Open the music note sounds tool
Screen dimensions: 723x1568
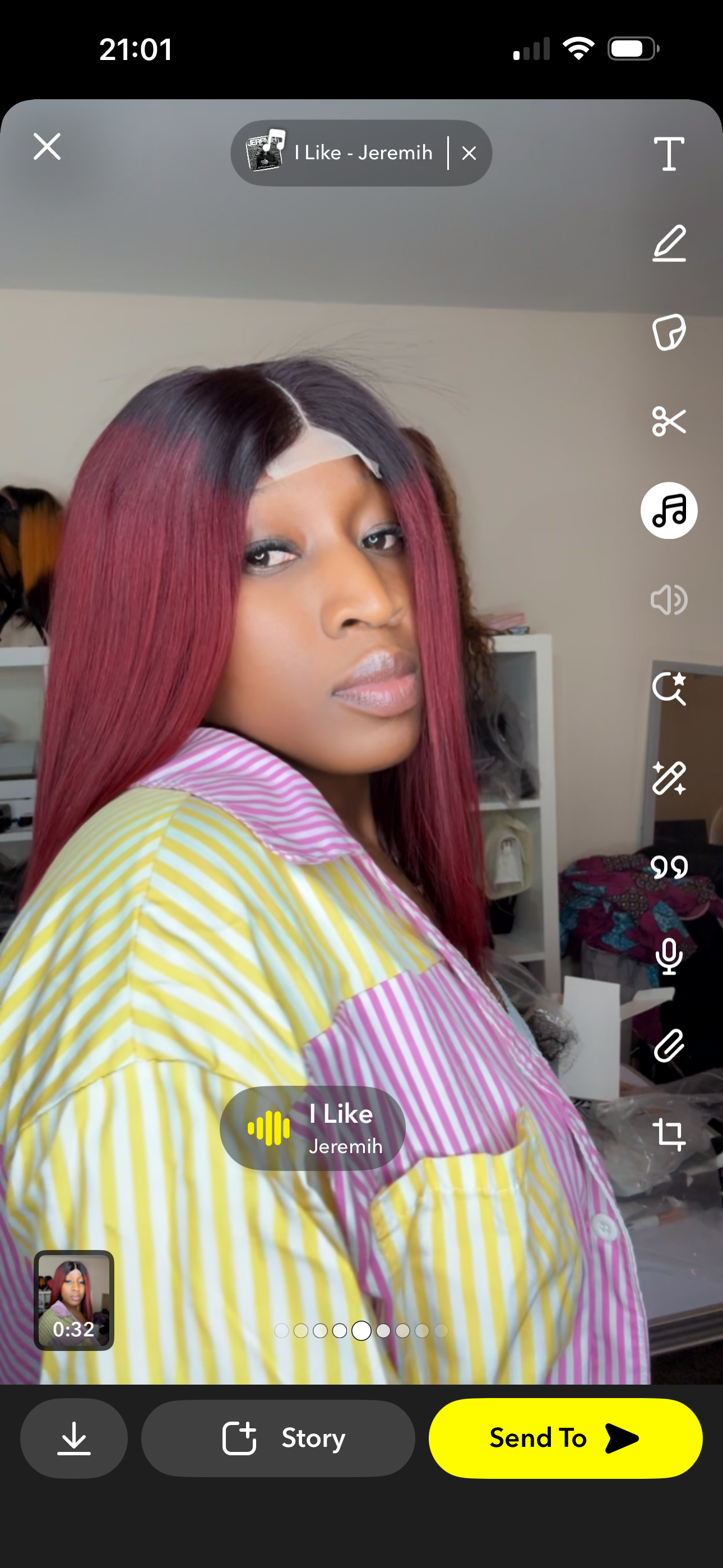click(669, 510)
